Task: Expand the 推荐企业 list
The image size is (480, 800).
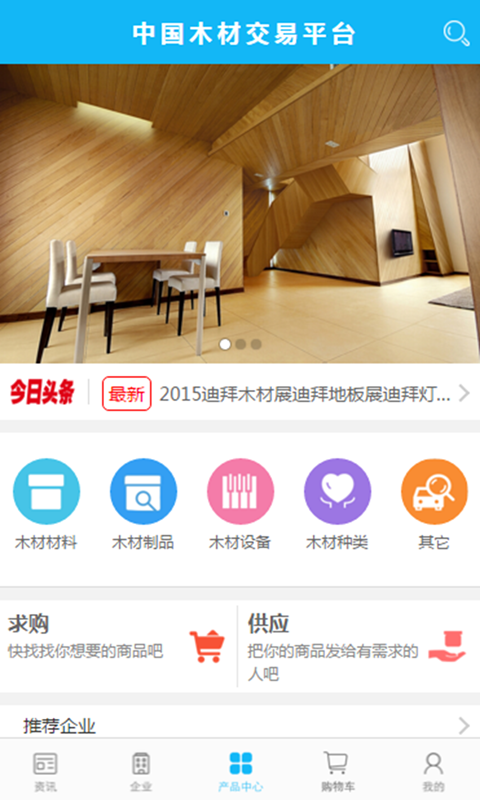Action: click(240, 725)
